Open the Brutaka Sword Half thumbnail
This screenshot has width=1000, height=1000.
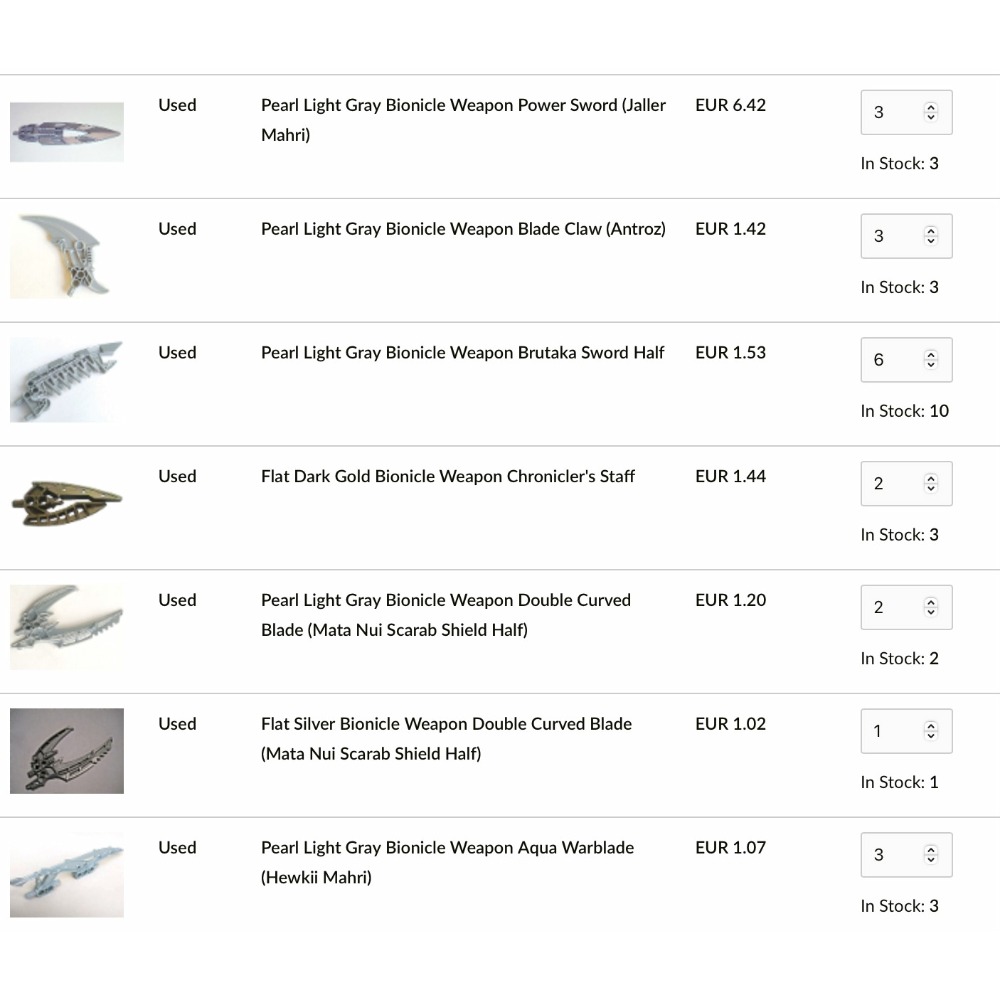point(67,380)
